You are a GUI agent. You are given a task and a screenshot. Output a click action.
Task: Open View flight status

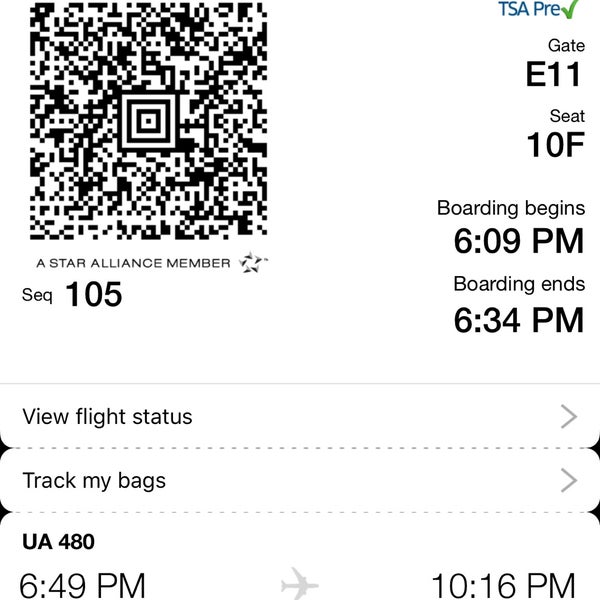[300, 416]
